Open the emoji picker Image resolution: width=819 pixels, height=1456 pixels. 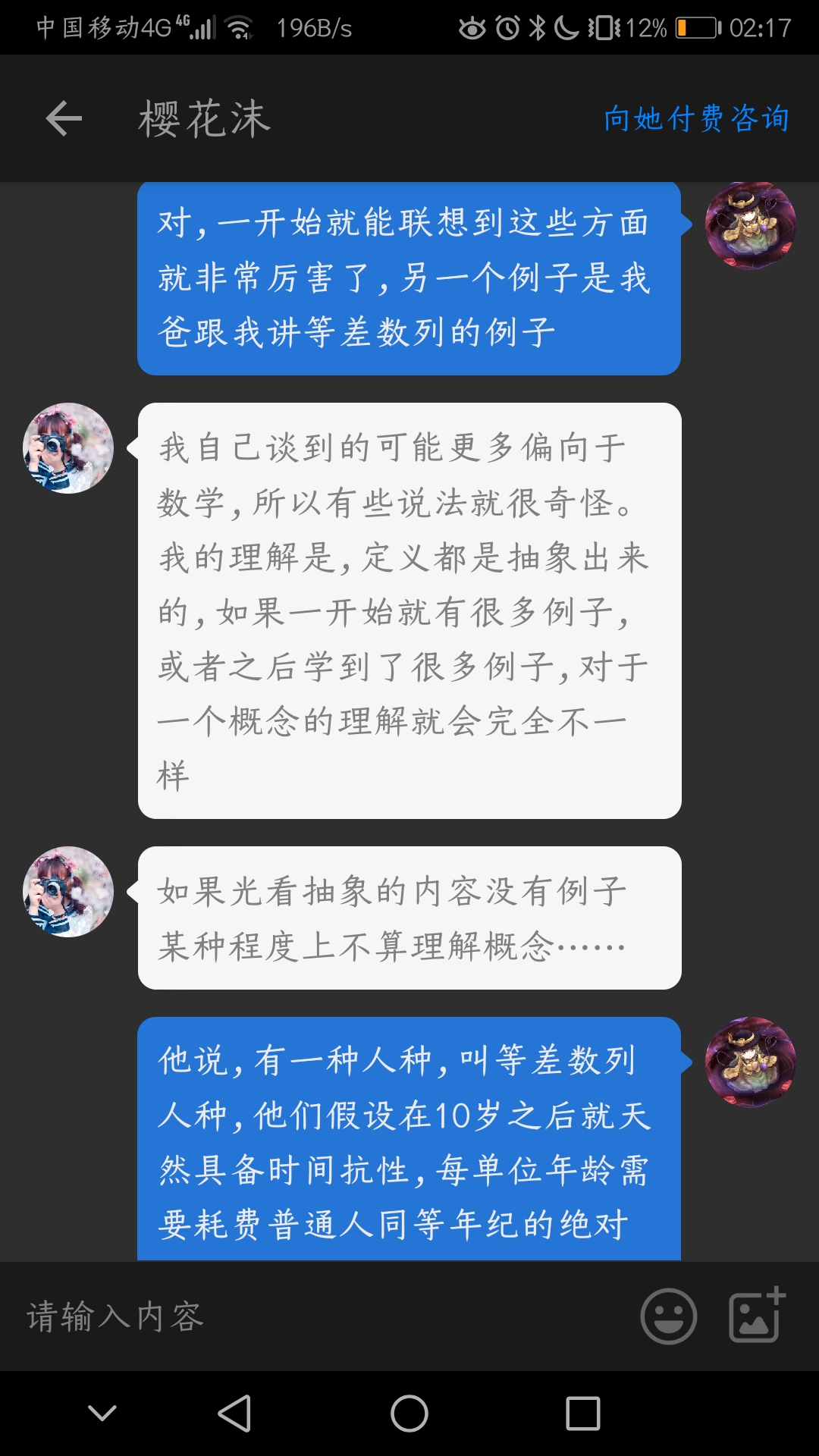668,1316
